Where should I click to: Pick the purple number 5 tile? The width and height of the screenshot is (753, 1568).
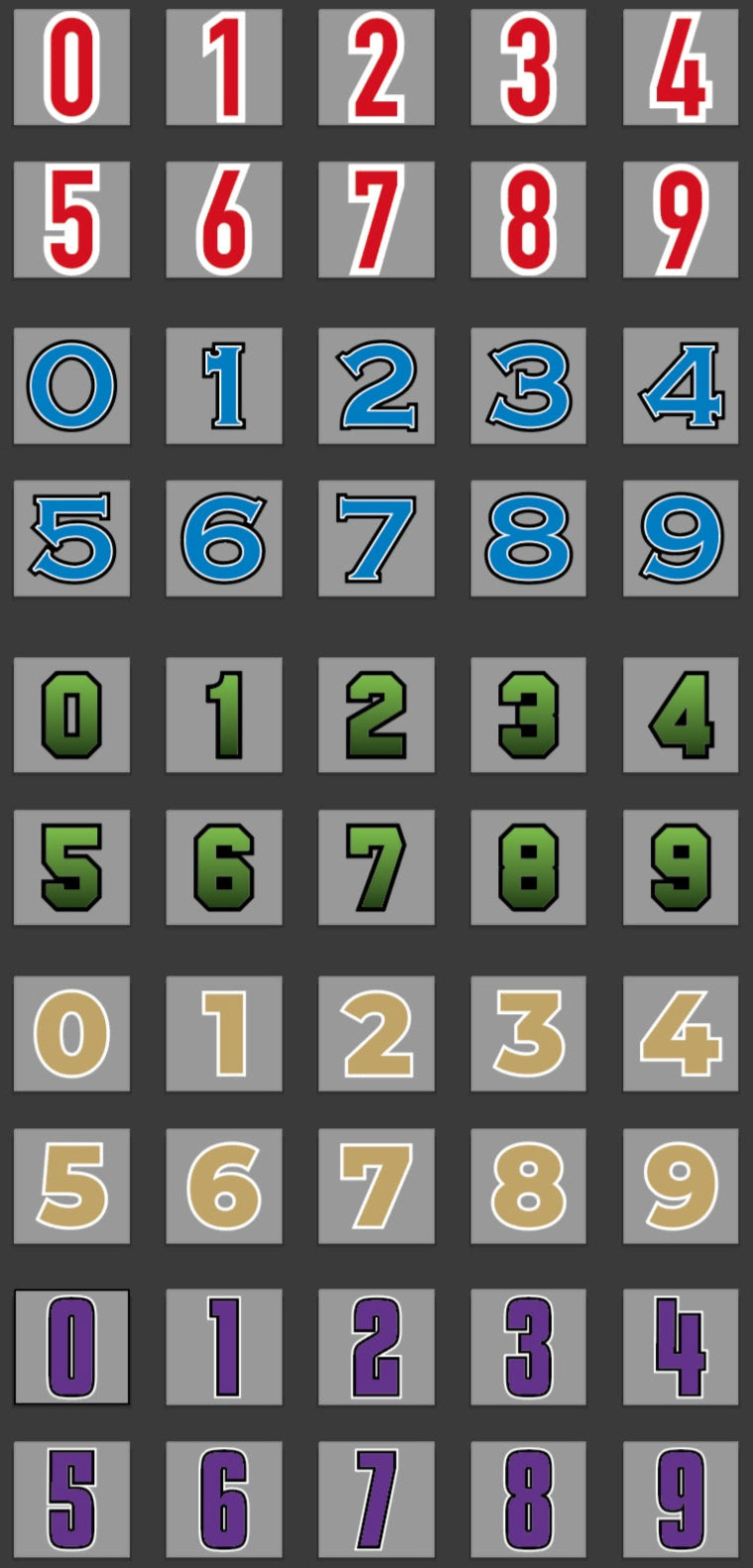[71, 1500]
